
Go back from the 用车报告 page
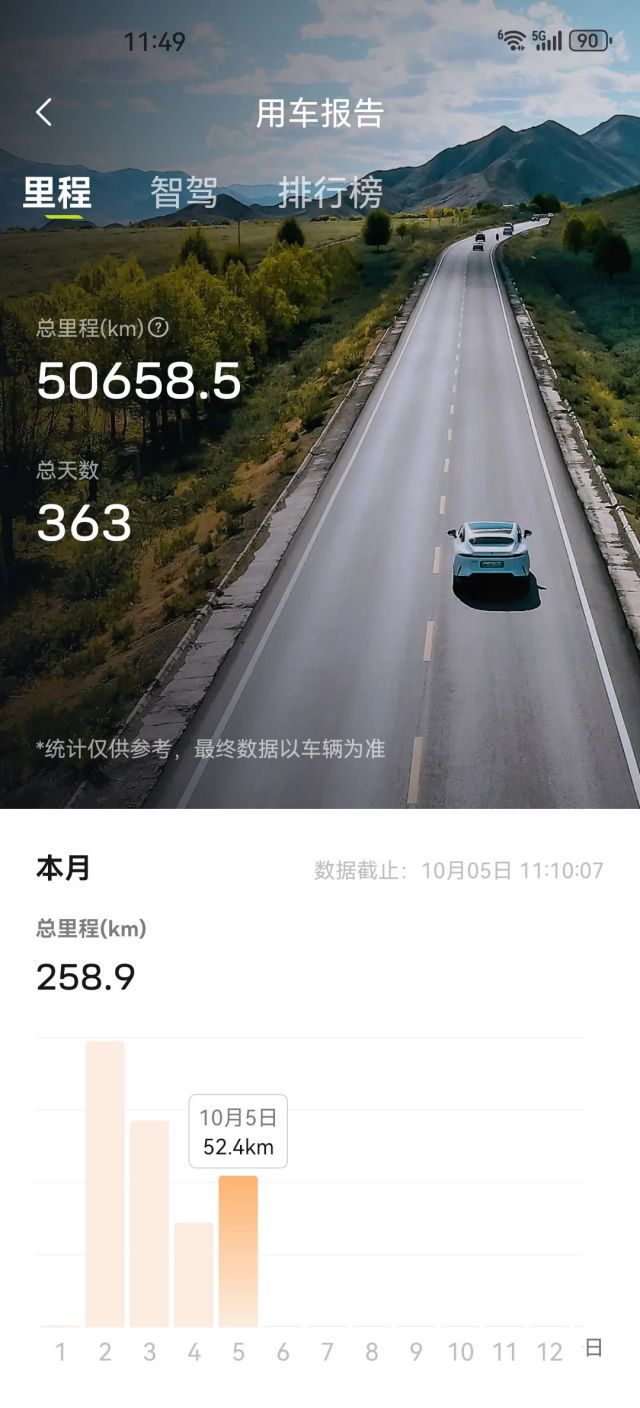[44, 112]
